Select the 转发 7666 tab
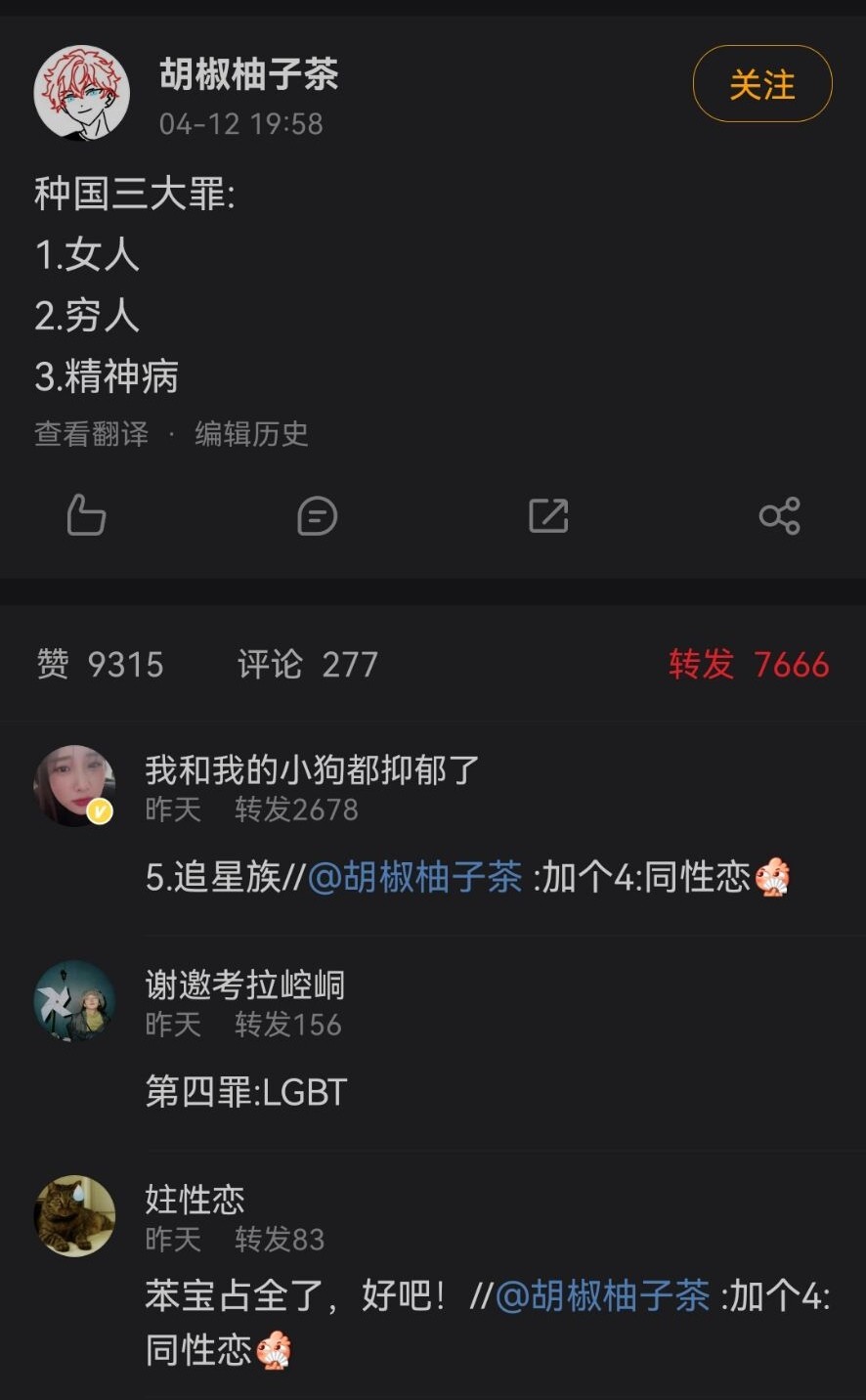 (x=749, y=665)
